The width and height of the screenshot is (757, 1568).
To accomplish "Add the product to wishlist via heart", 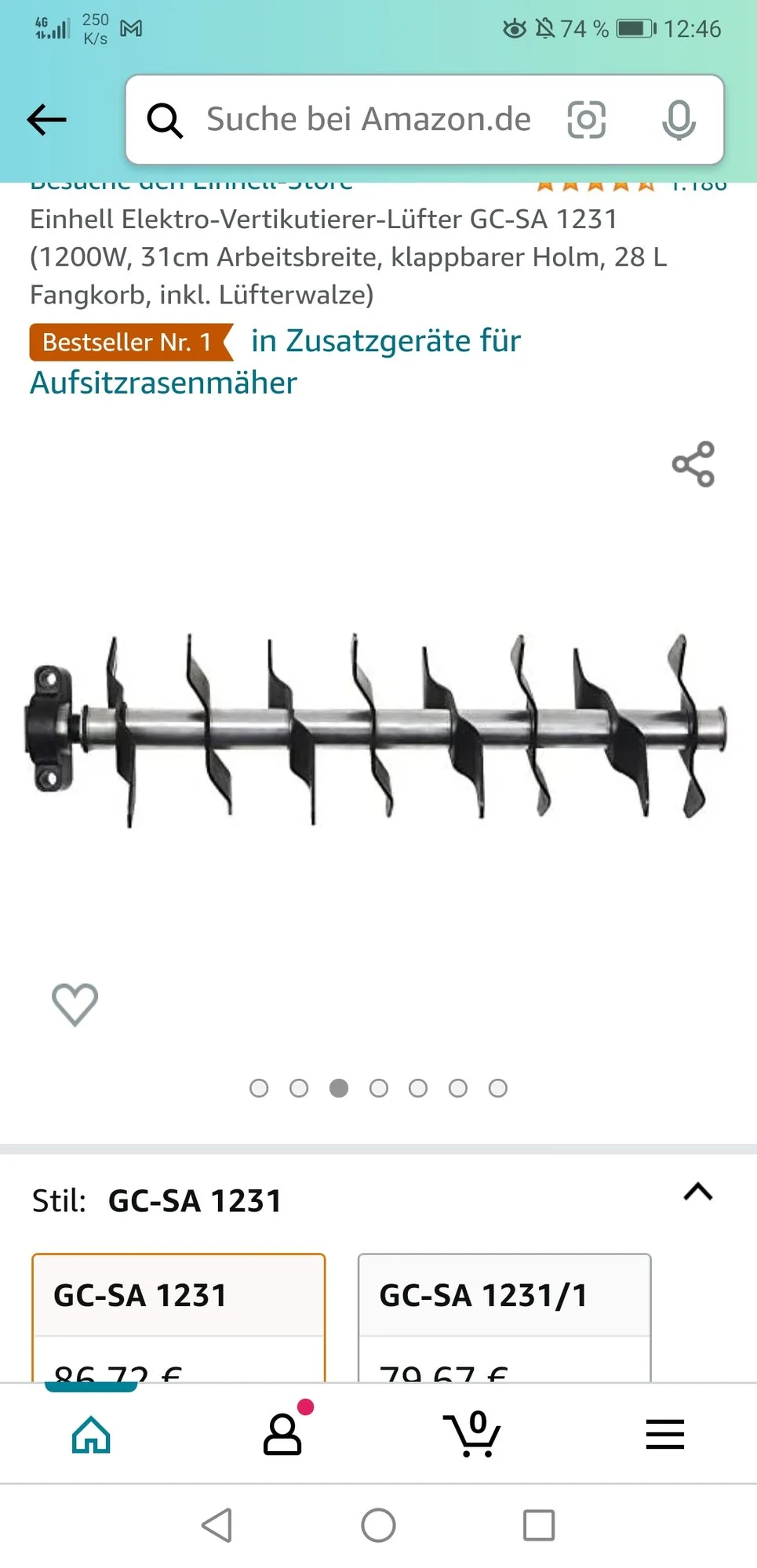I will point(75,1004).
